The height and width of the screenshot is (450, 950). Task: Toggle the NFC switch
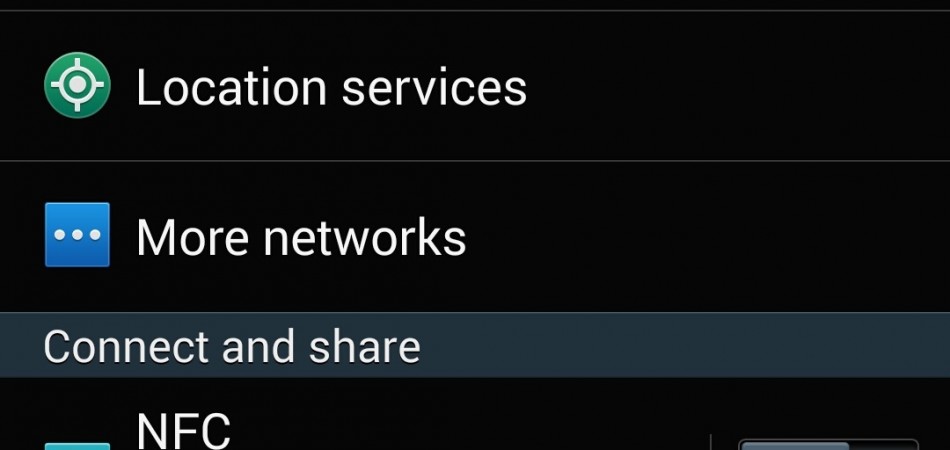click(x=827, y=443)
